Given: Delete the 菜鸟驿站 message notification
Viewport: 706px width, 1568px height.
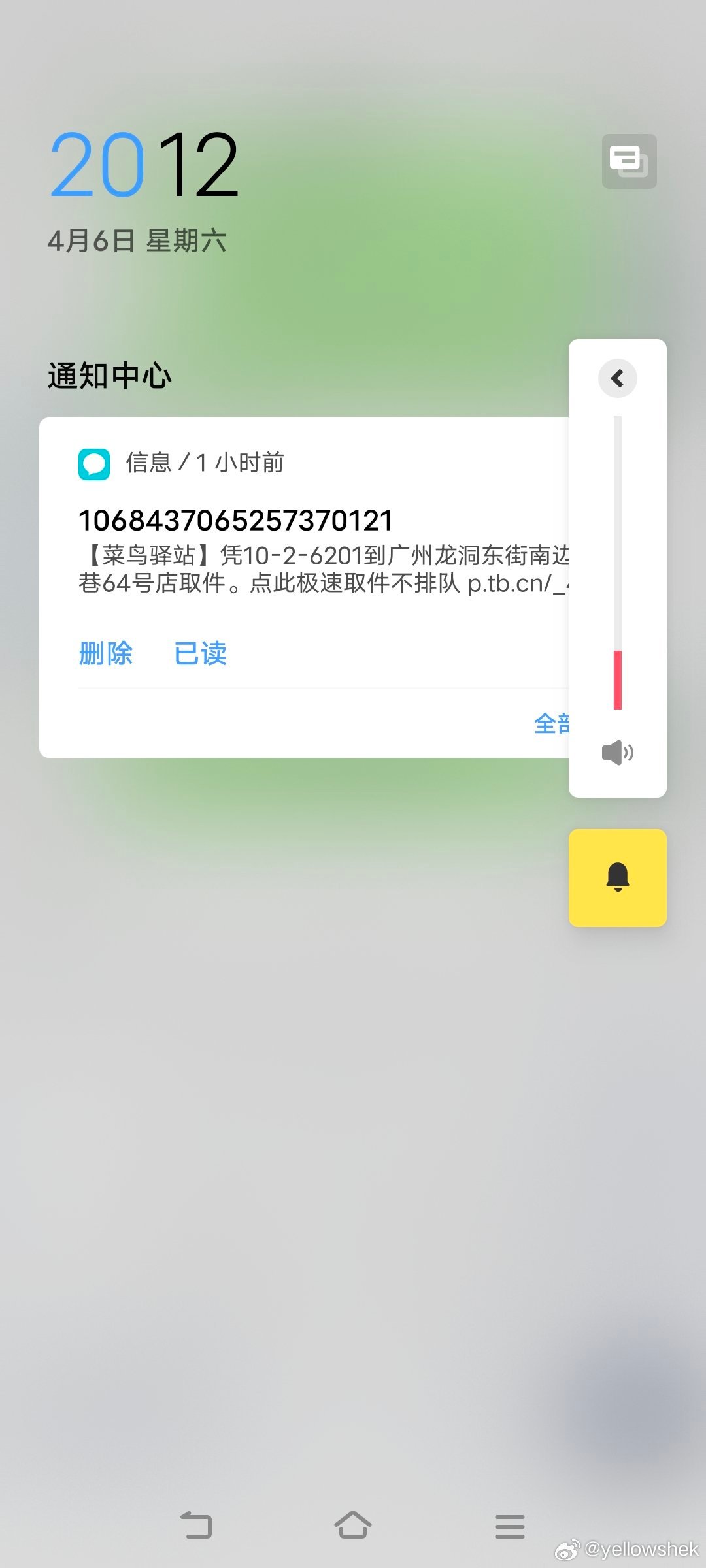Looking at the screenshot, I should click(106, 653).
